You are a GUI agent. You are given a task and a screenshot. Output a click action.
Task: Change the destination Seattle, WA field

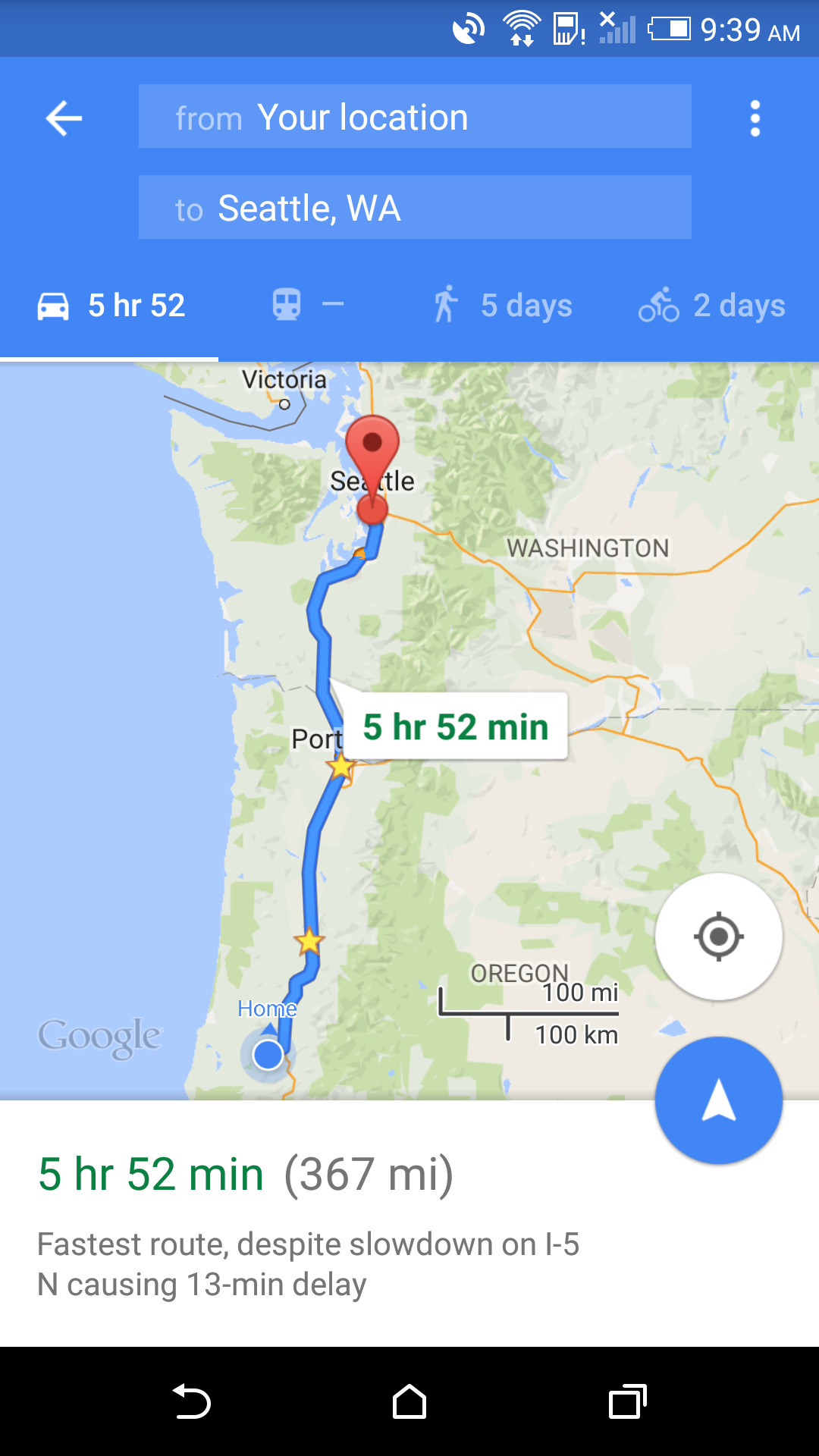[x=415, y=207]
